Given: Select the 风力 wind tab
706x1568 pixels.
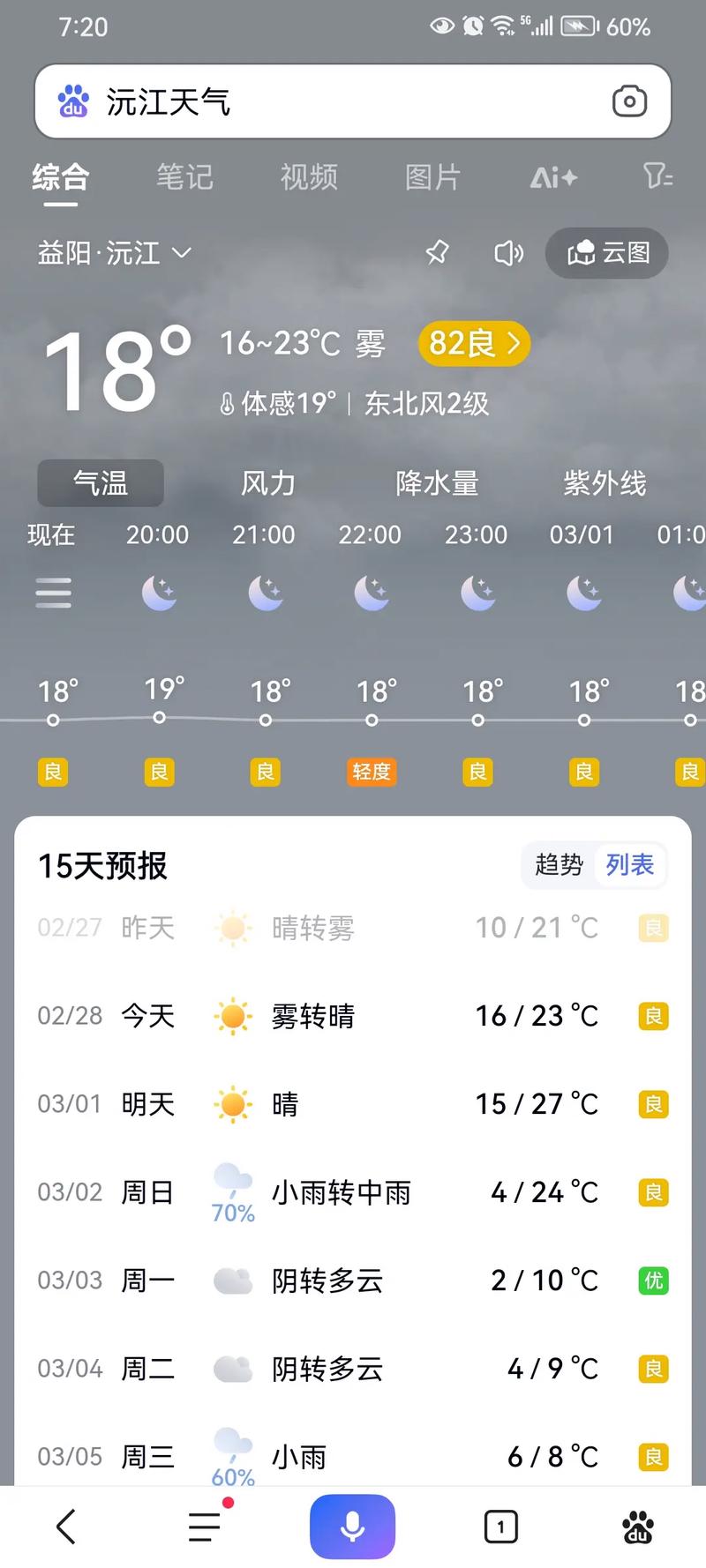Looking at the screenshot, I should click(267, 483).
